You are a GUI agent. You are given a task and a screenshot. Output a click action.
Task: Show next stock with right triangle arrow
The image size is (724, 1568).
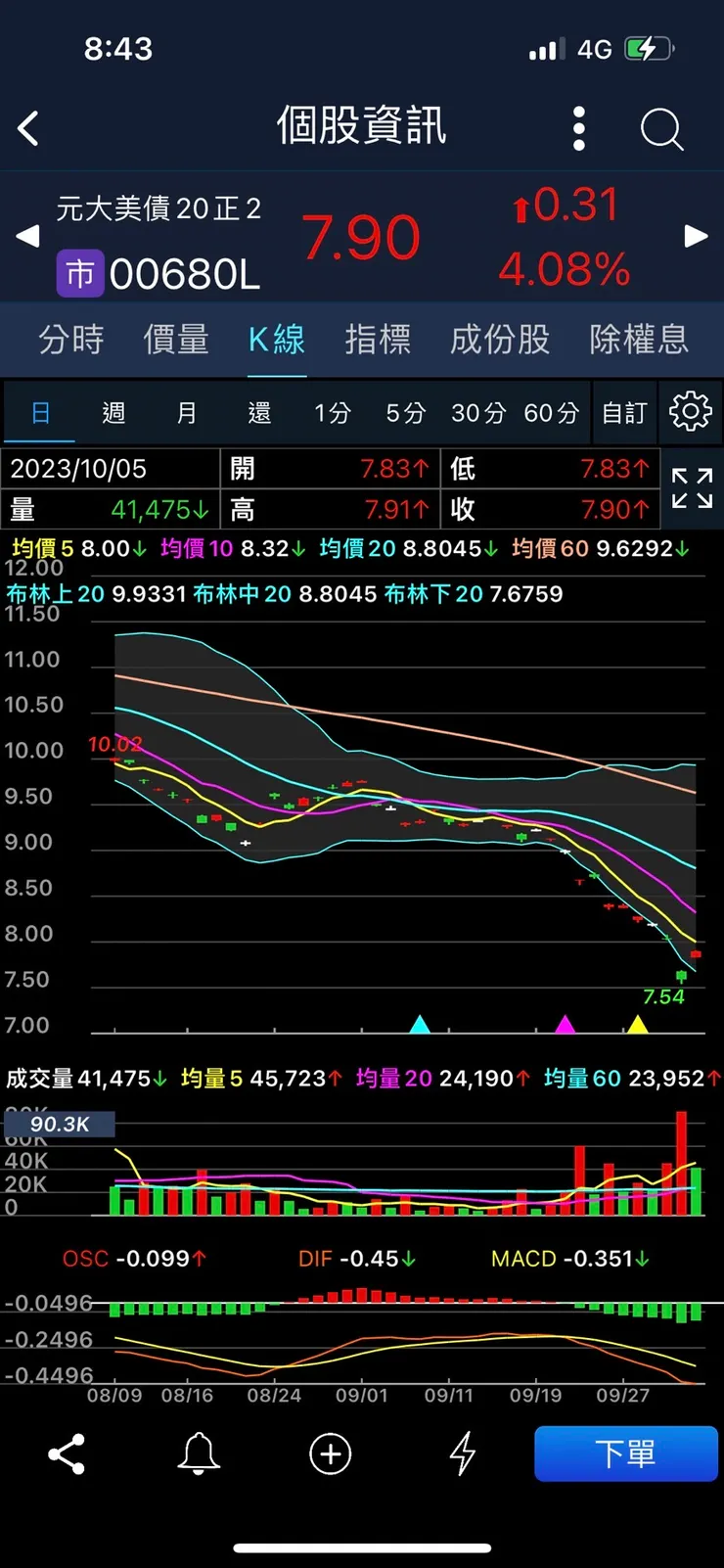(x=697, y=236)
